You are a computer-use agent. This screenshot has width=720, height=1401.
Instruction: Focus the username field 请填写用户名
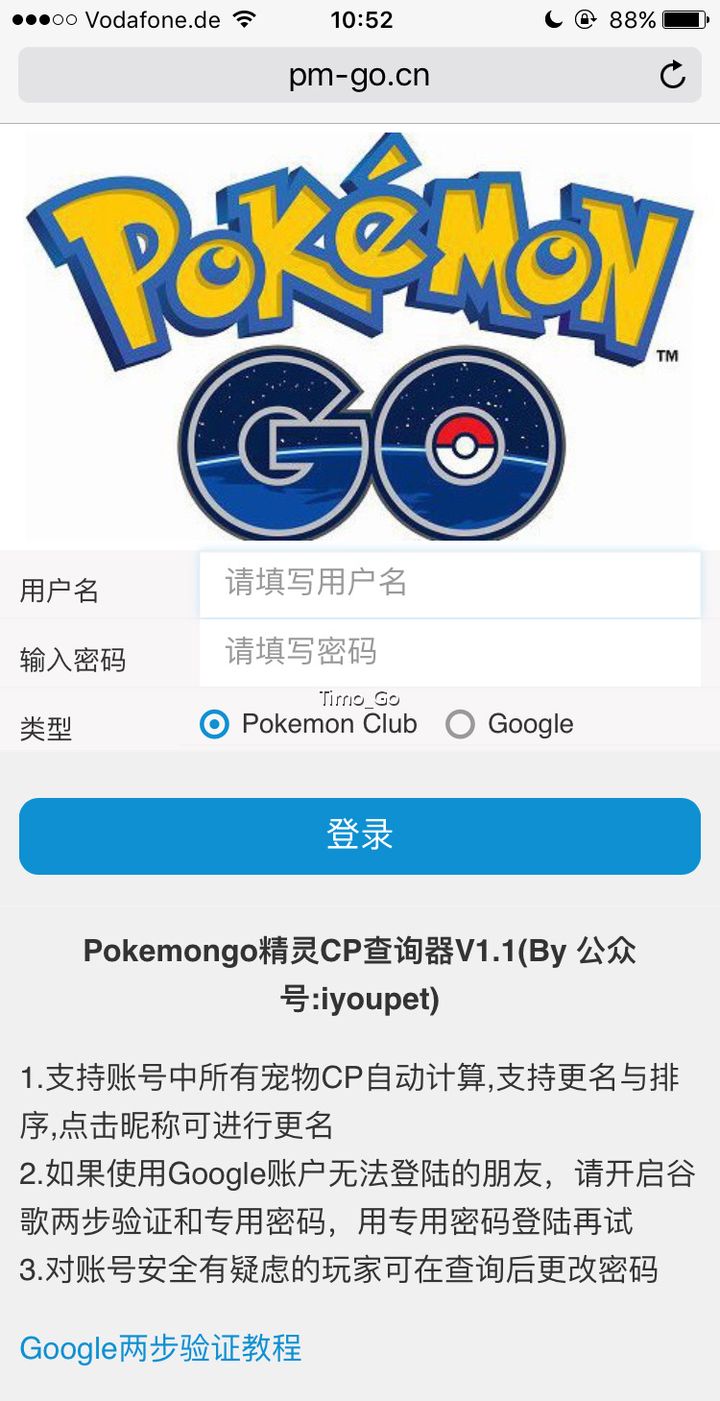click(450, 583)
